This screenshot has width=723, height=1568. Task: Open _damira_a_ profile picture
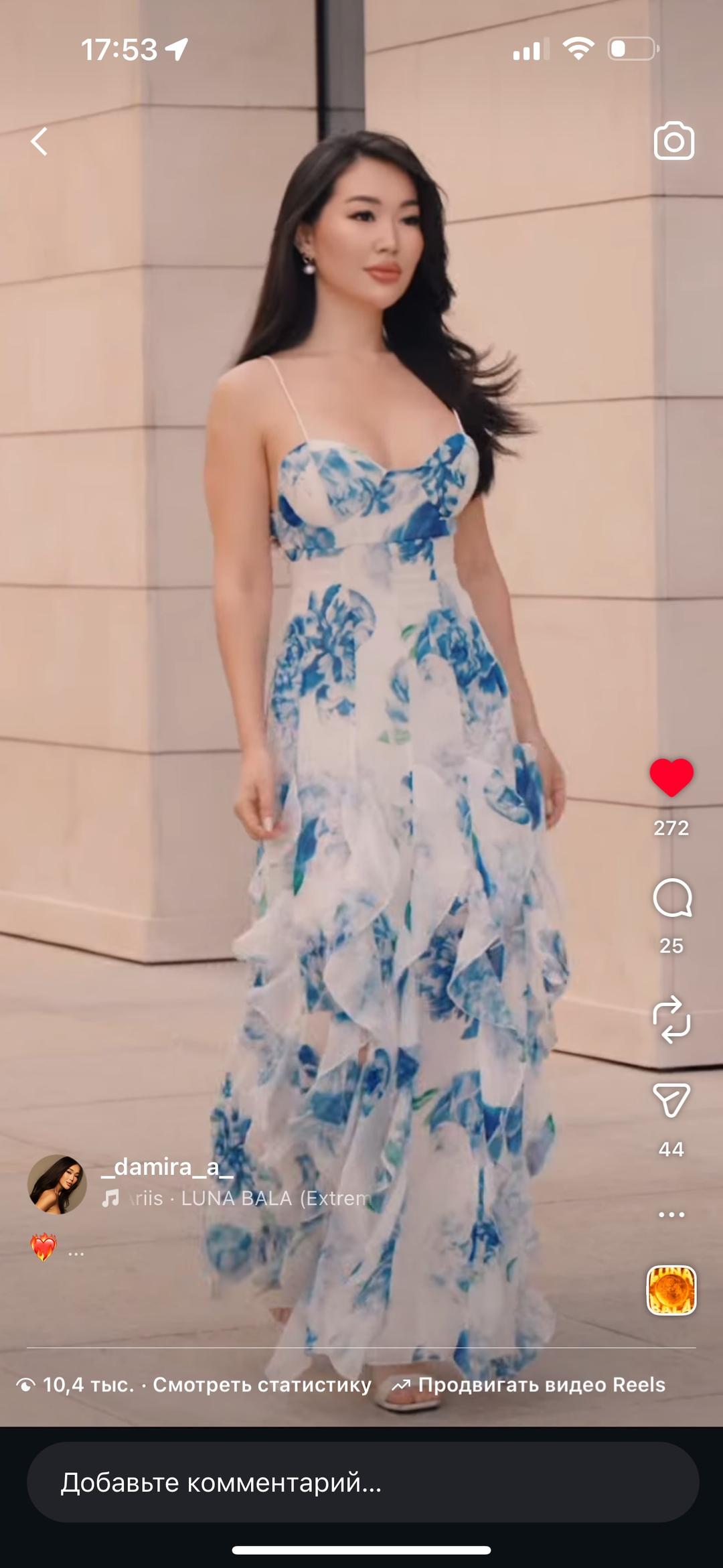[x=57, y=1184]
